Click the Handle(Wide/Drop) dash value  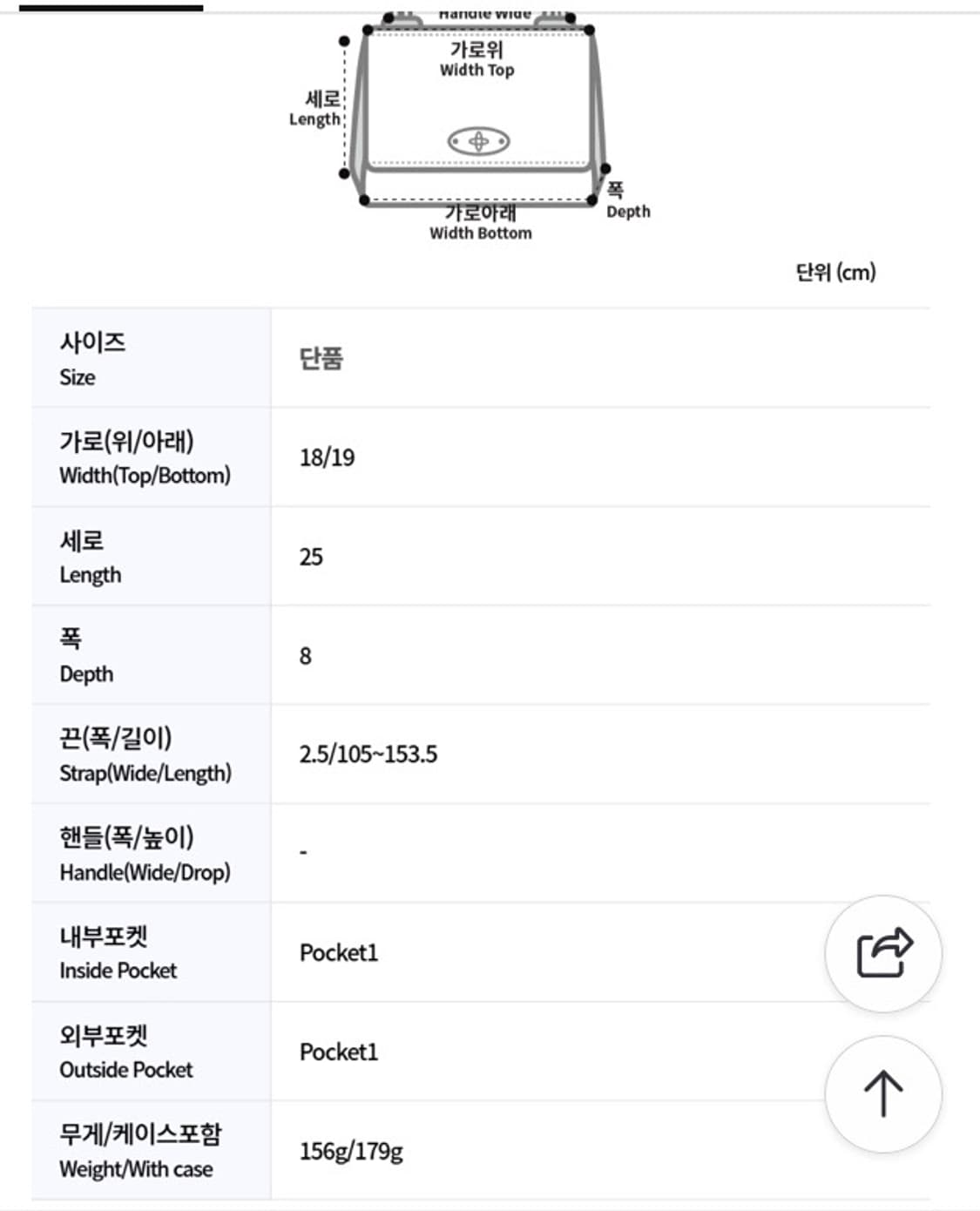pyautogui.click(x=303, y=851)
